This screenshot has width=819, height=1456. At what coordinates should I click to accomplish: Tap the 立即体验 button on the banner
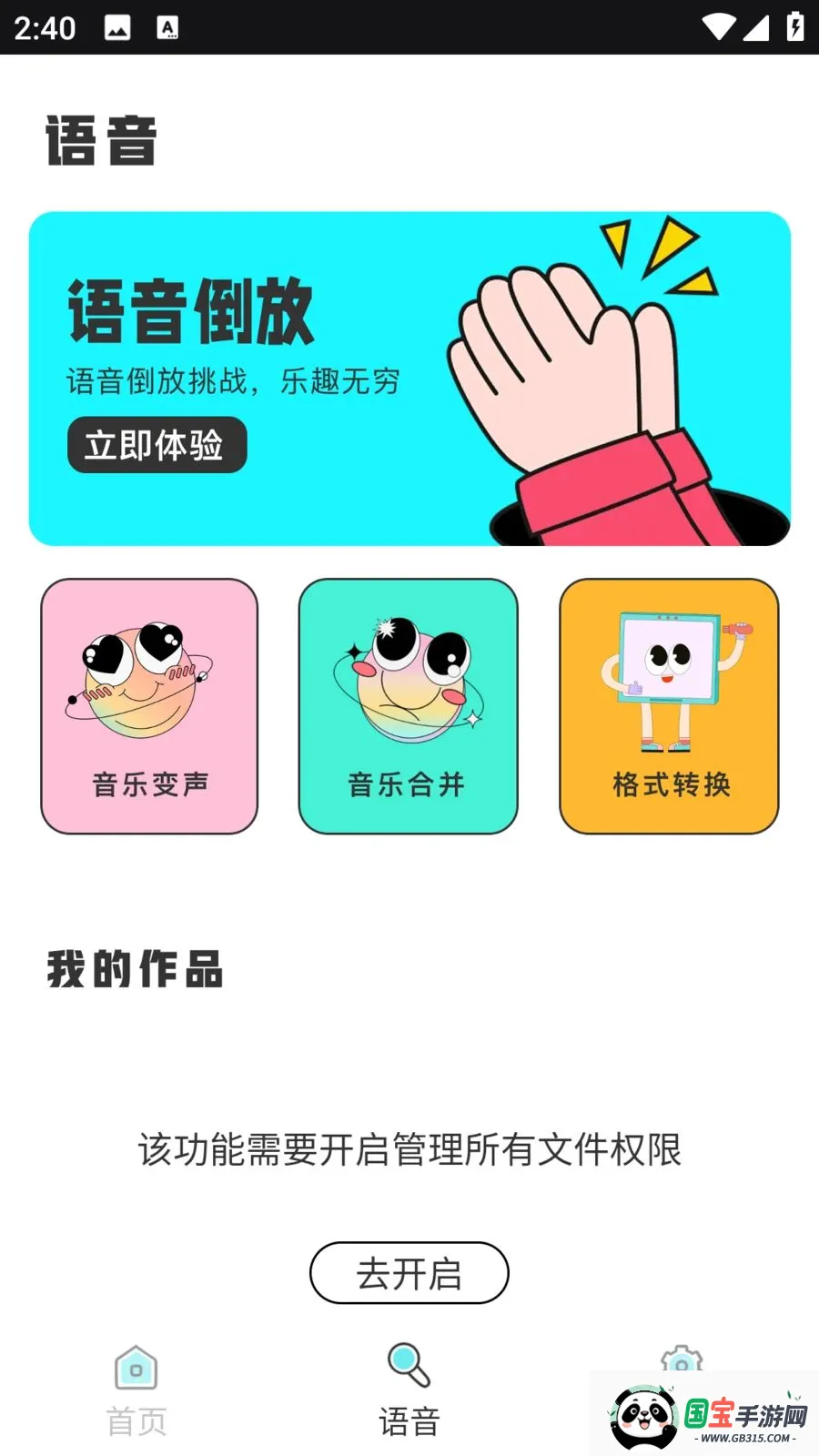pos(157,445)
